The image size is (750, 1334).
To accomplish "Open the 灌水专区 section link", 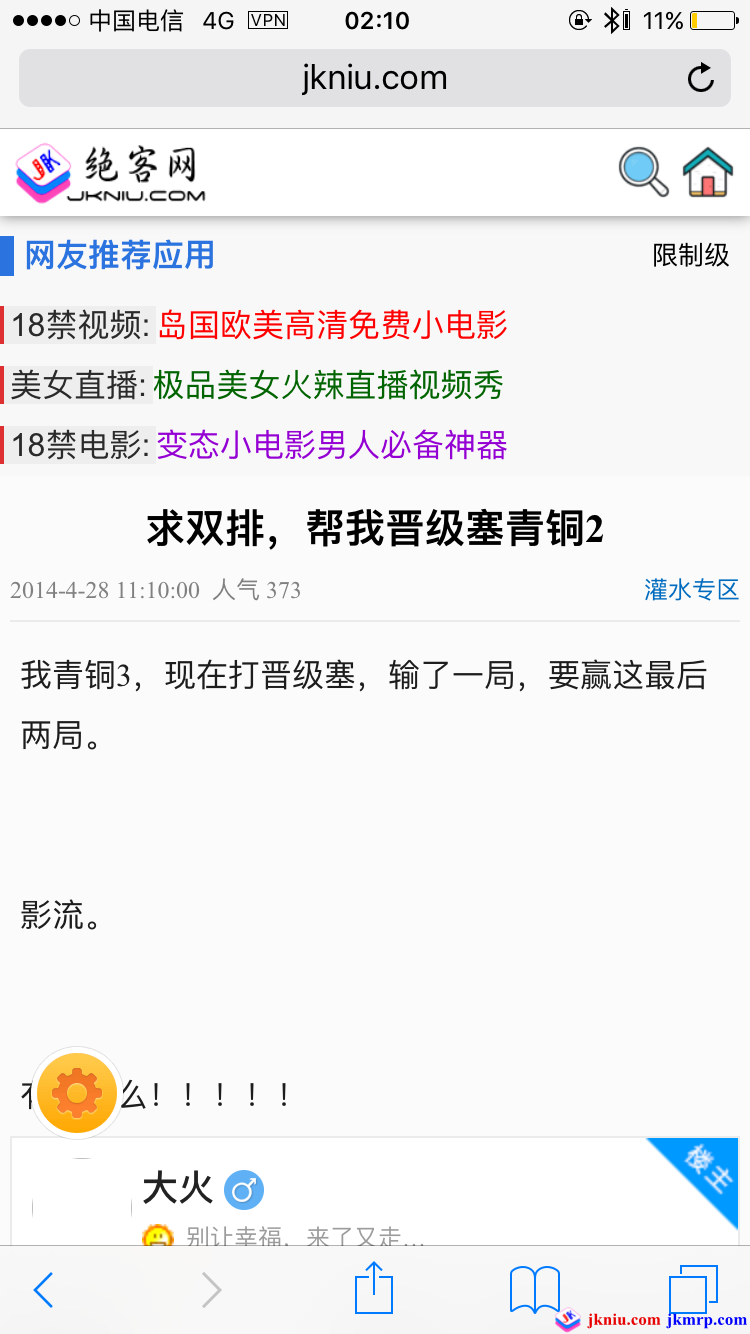I will [691, 590].
